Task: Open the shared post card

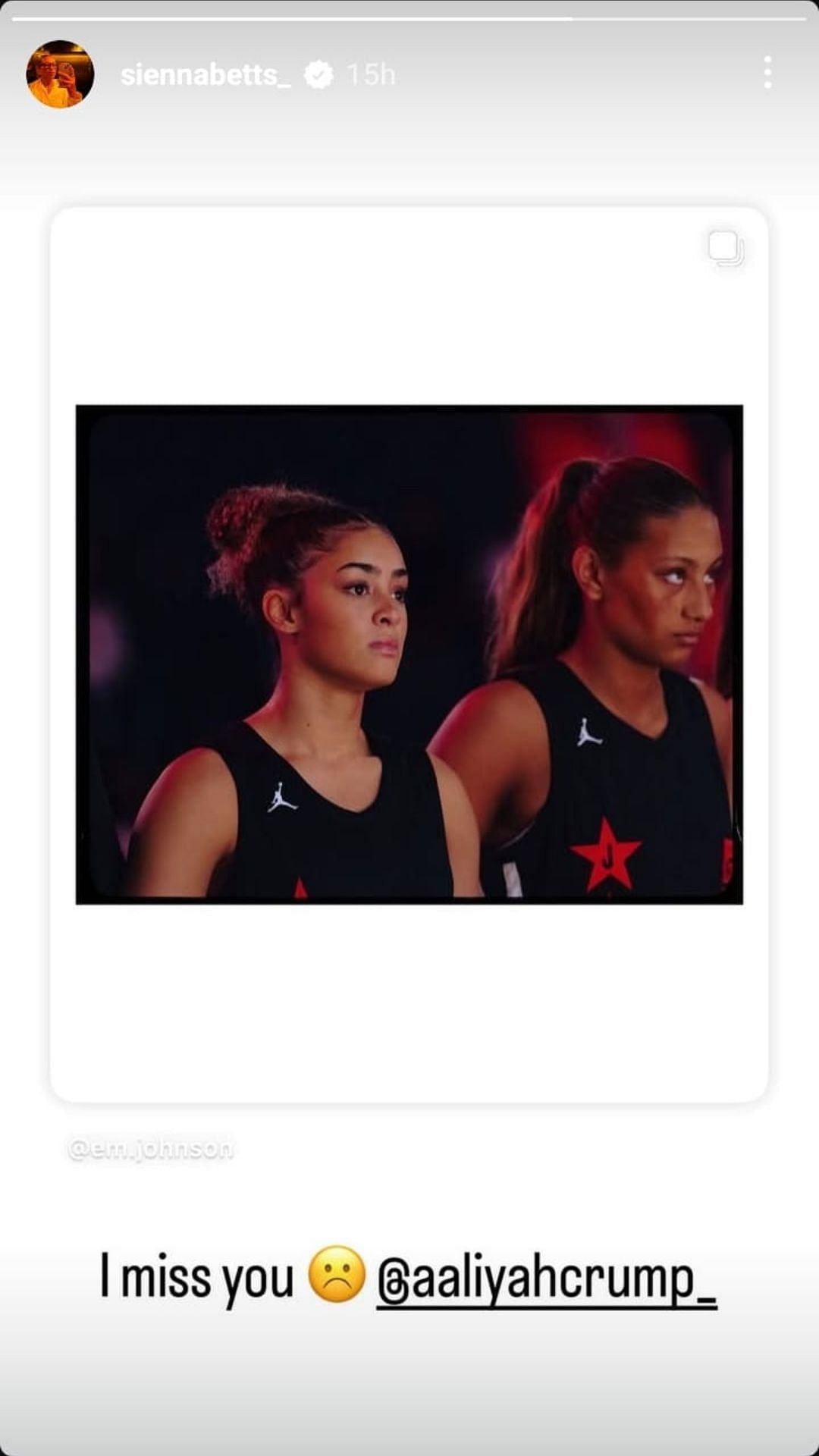Action: point(409,654)
